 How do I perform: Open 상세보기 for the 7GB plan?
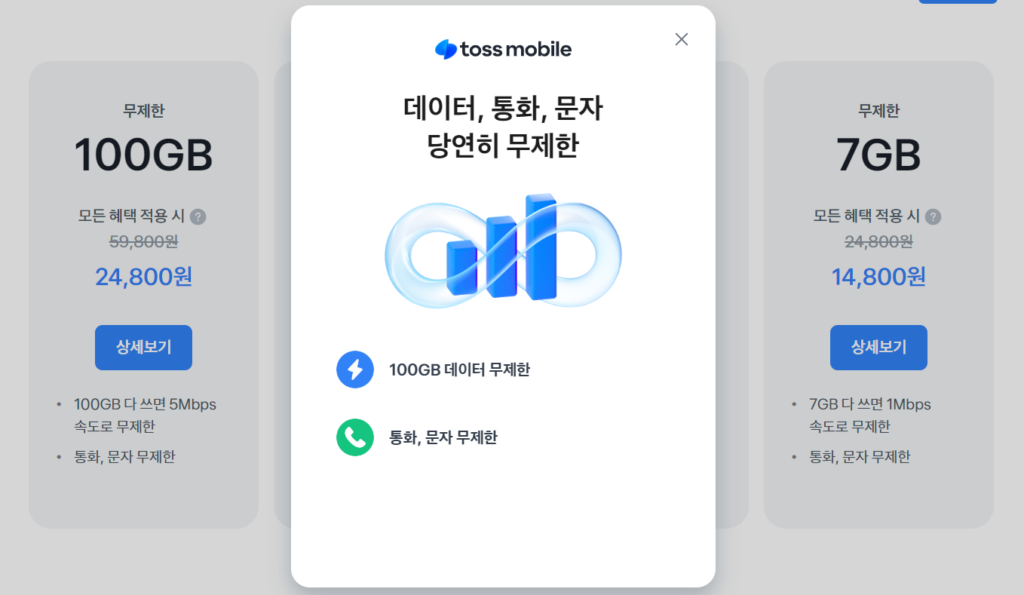coord(878,347)
